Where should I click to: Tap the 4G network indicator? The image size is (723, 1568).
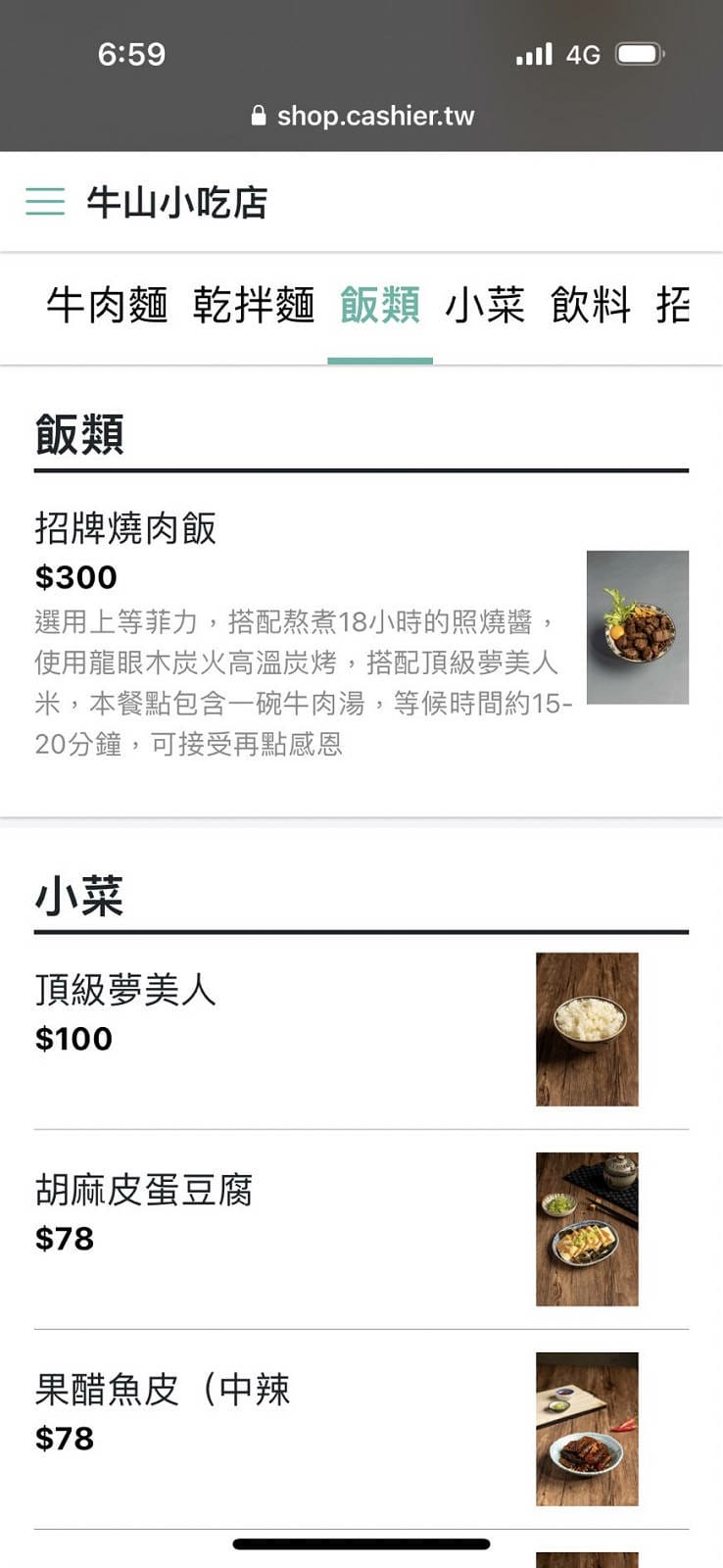pyautogui.click(x=580, y=56)
